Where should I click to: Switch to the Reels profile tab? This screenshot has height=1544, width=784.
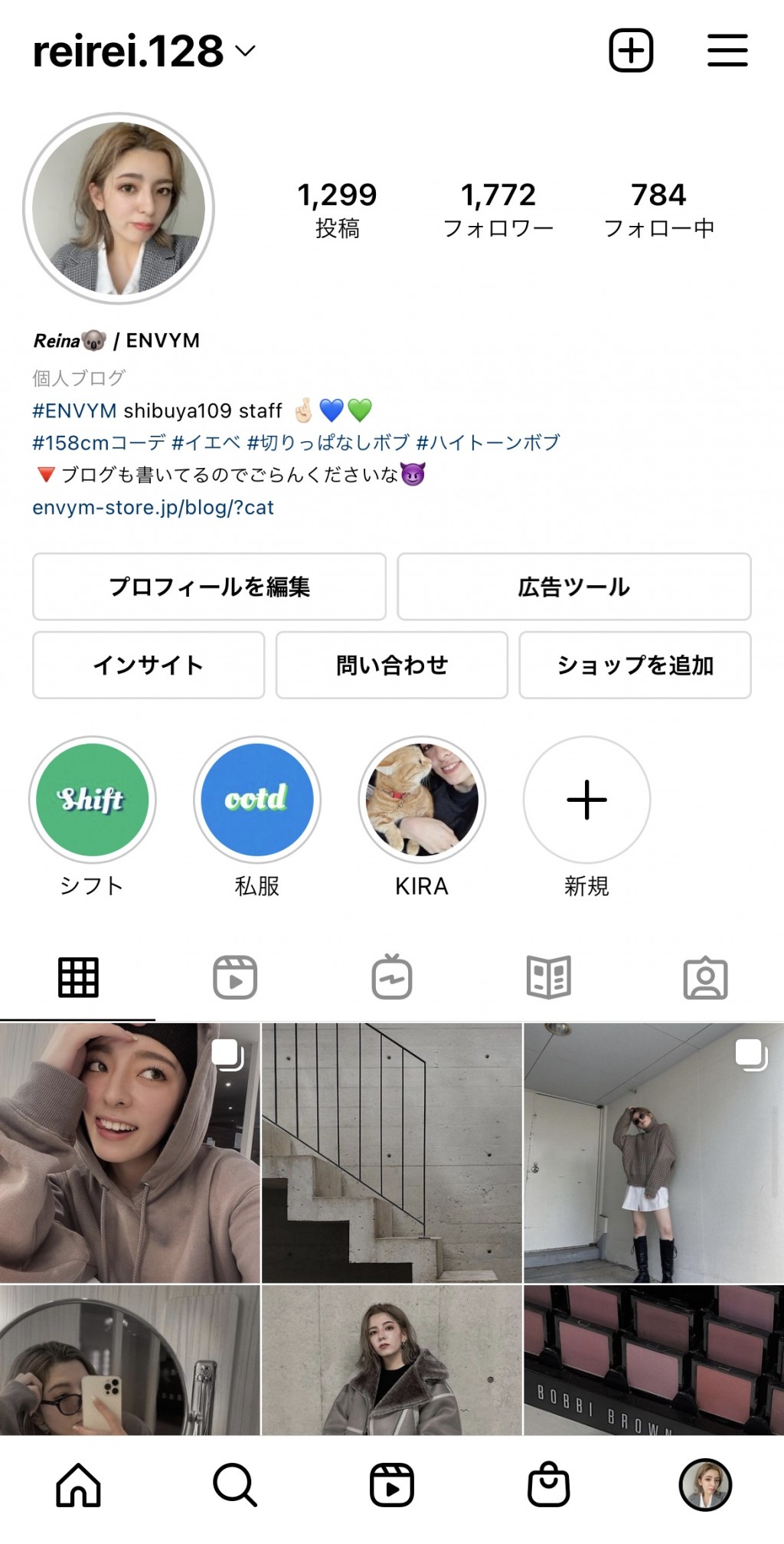click(x=235, y=977)
